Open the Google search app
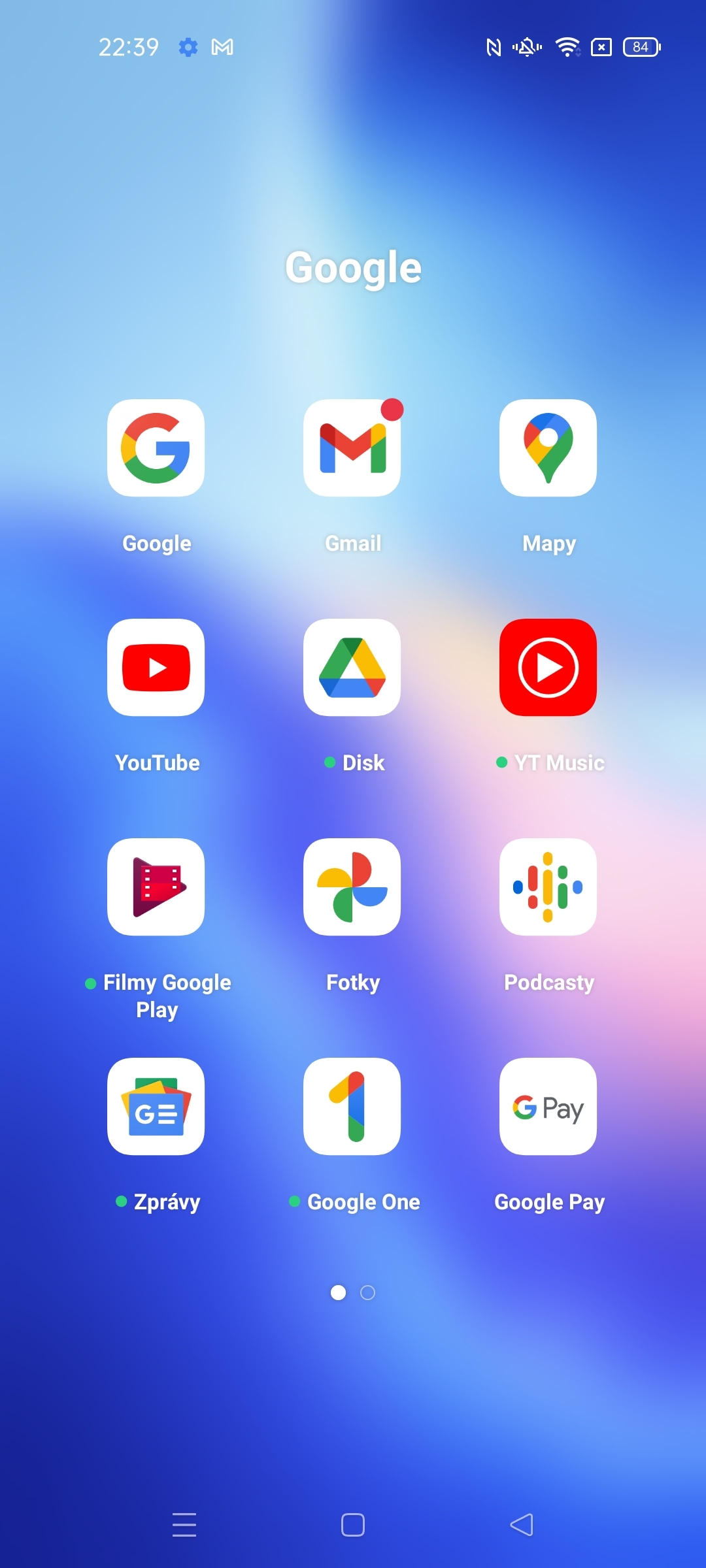 pos(156,449)
